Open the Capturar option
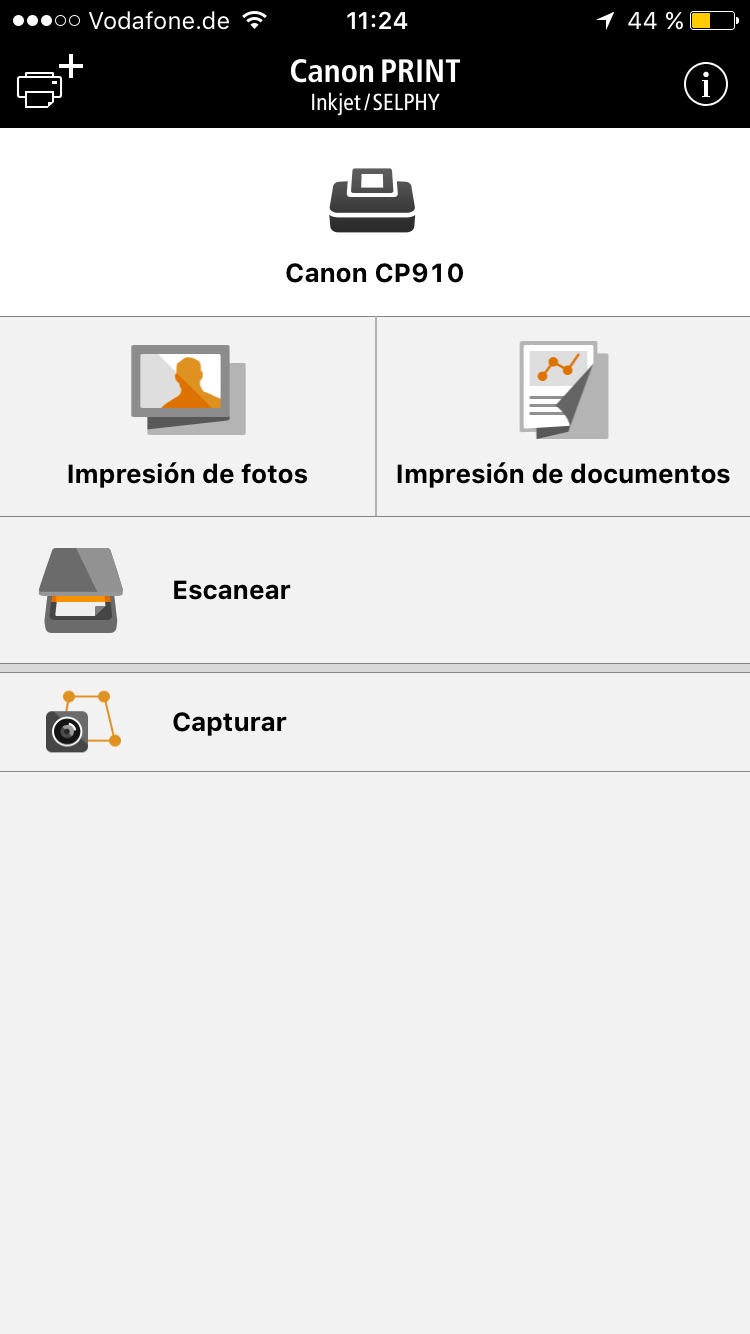 click(x=374, y=722)
